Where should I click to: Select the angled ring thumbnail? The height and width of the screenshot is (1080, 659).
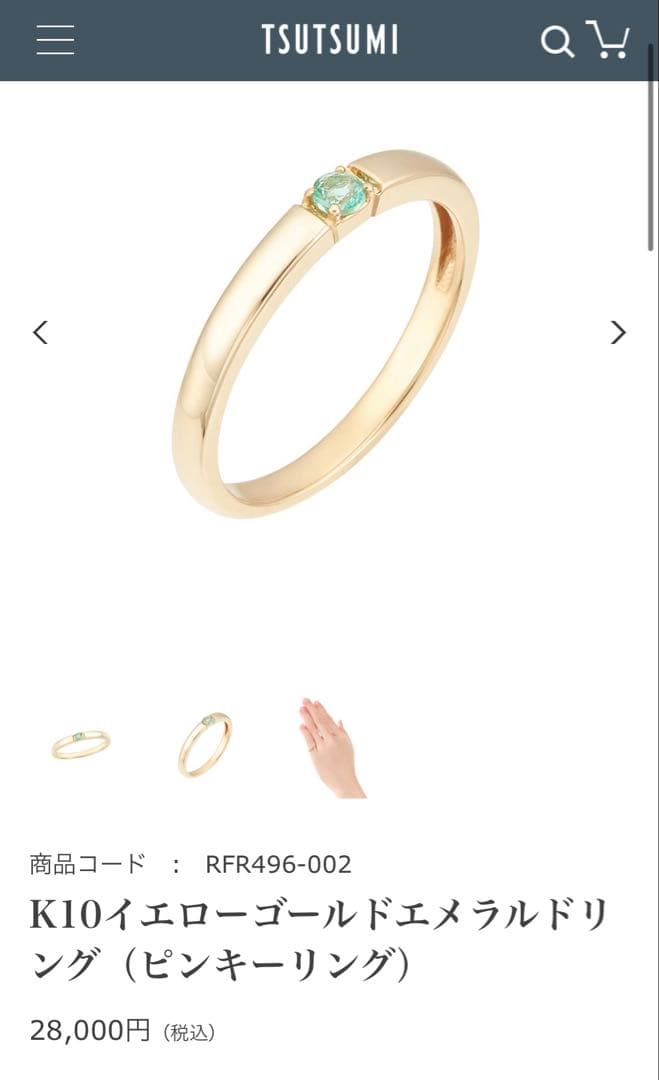pyautogui.click(x=206, y=745)
